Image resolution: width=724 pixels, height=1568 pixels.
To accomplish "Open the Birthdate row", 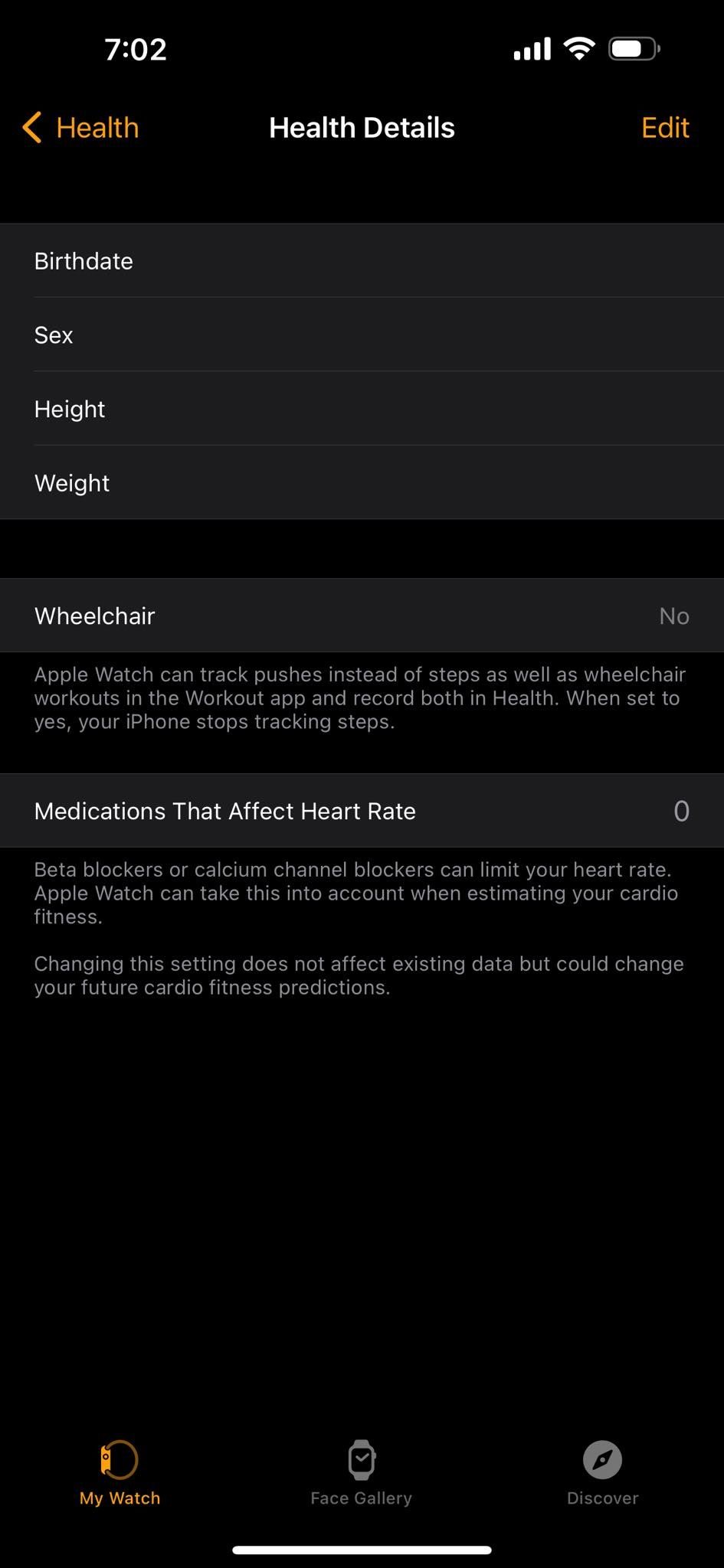I will (x=362, y=260).
